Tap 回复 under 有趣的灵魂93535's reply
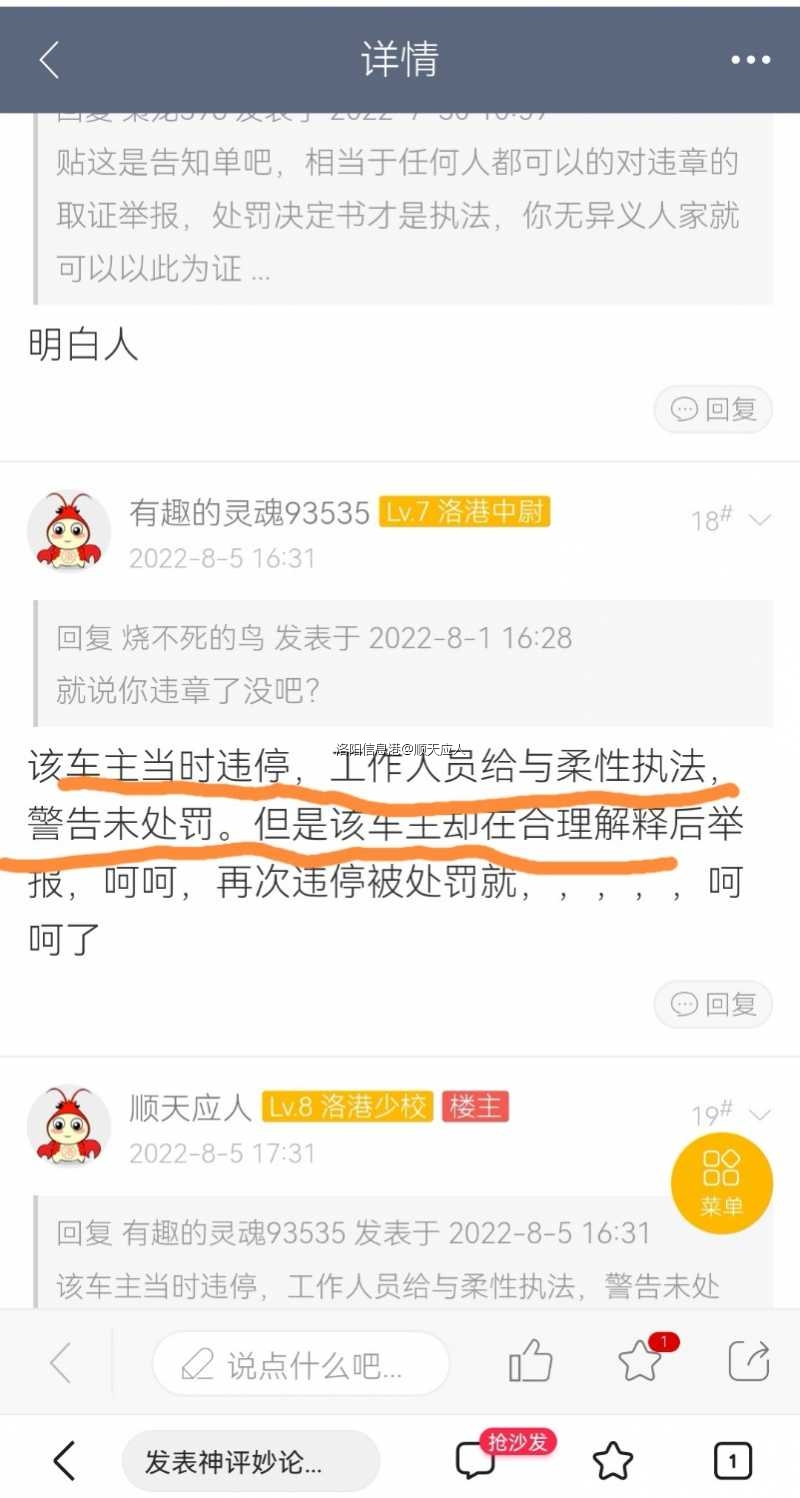Screen dimensions: 800x1498 click(x=712, y=1004)
